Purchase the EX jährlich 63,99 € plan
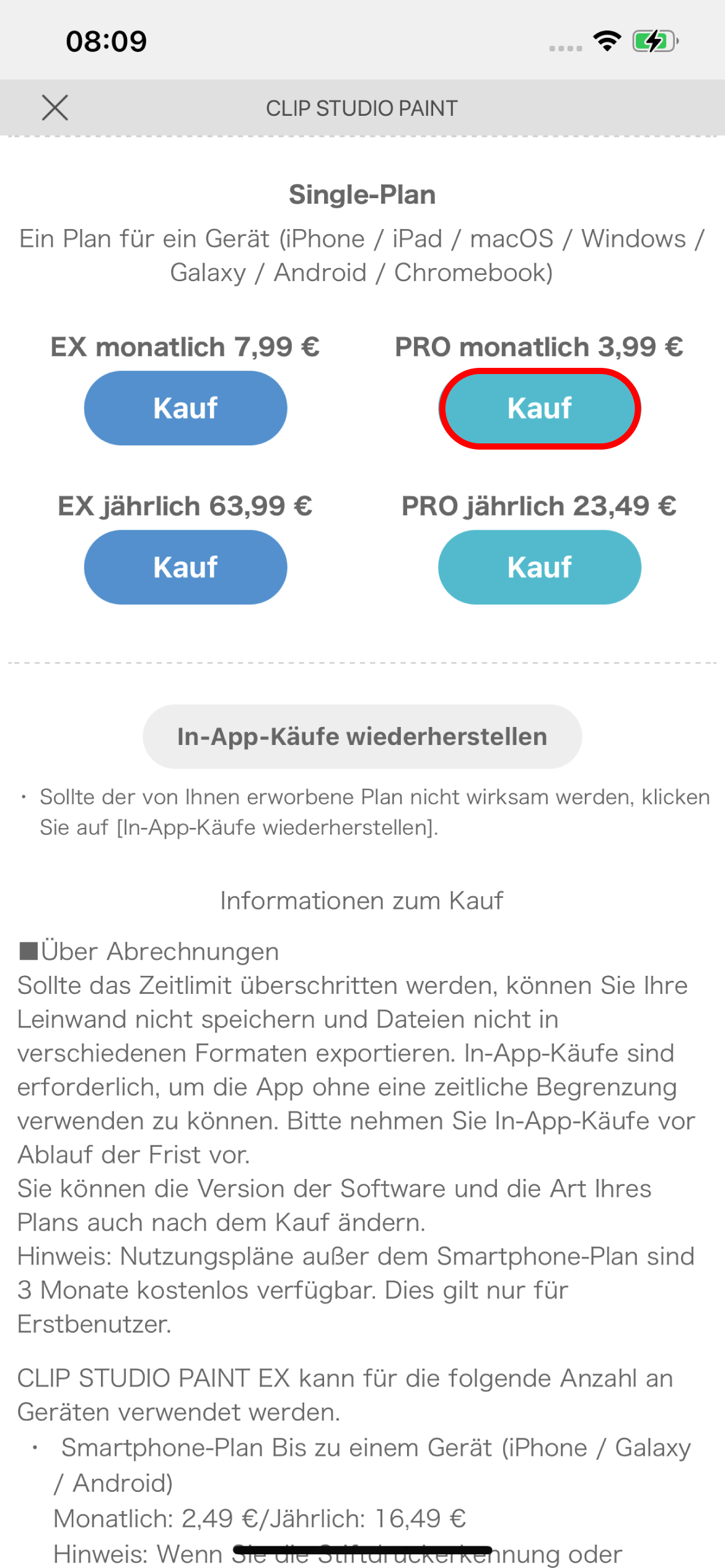This screenshot has width=725, height=1568. pos(185,567)
